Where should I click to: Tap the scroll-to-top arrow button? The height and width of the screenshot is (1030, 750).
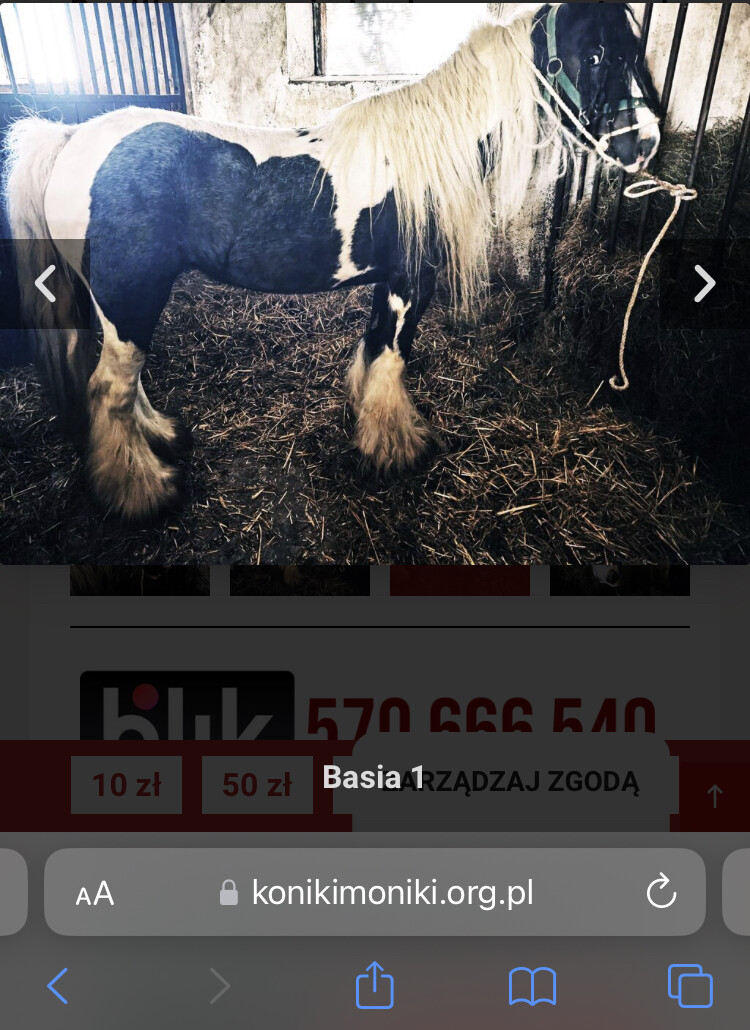tap(714, 796)
